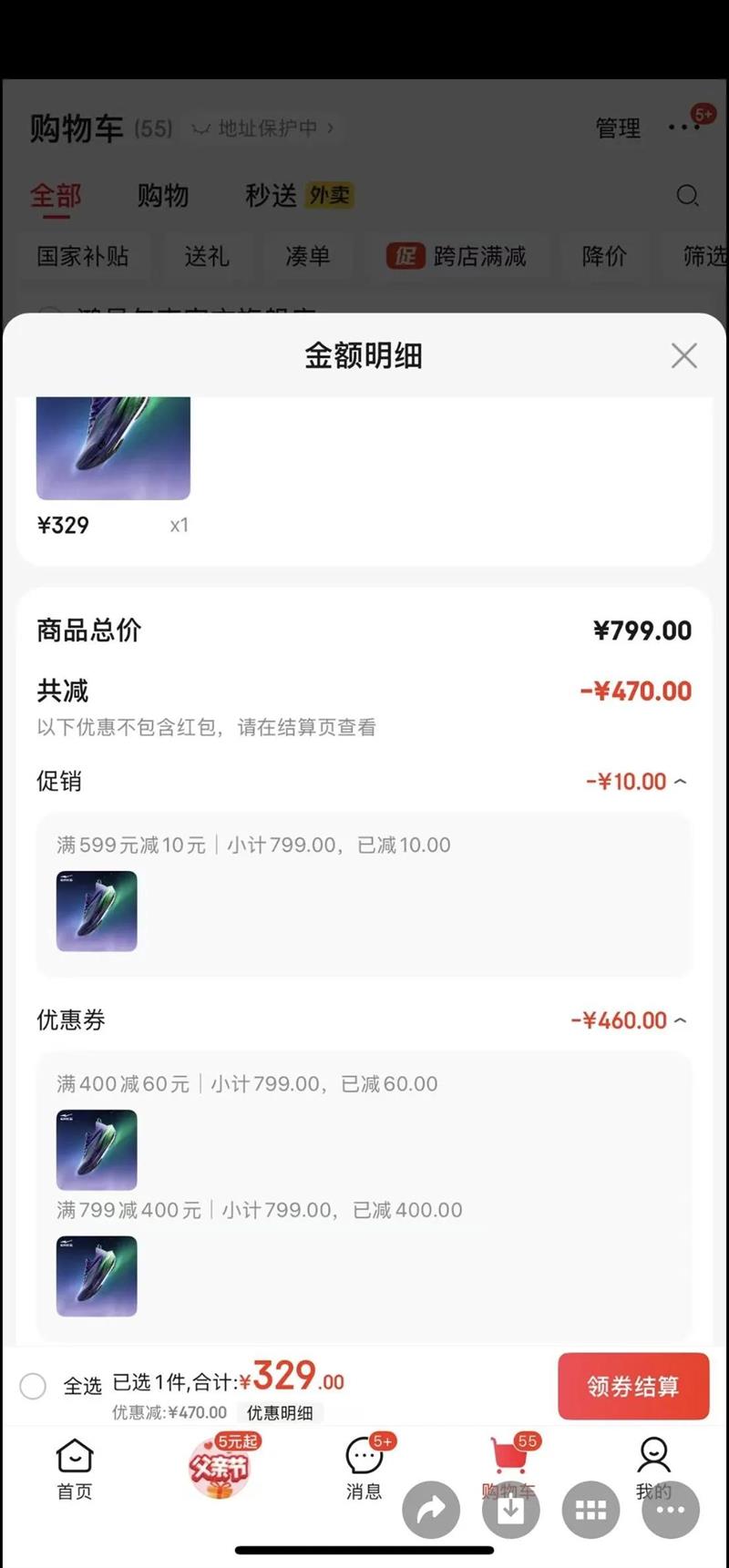
Task: Close the 金额明细 sheet
Action: pyautogui.click(x=683, y=355)
